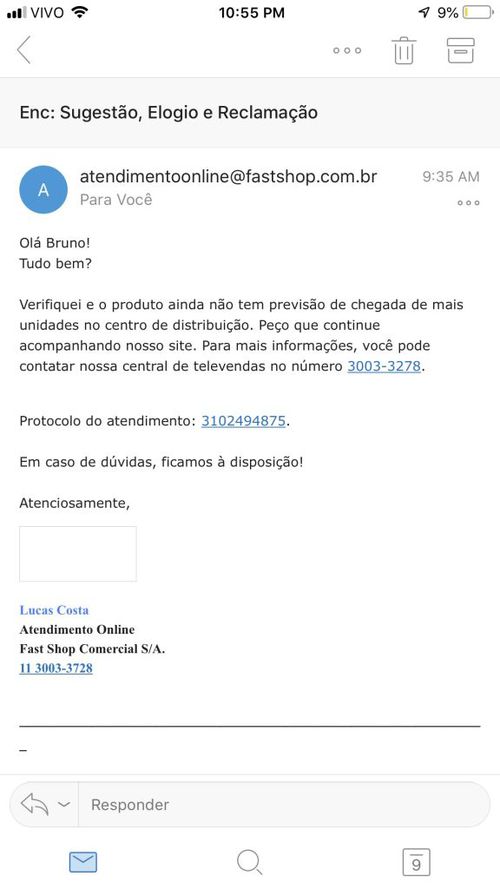Go back to the inbox list
The image size is (500, 889).
pyautogui.click(x=24, y=50)
